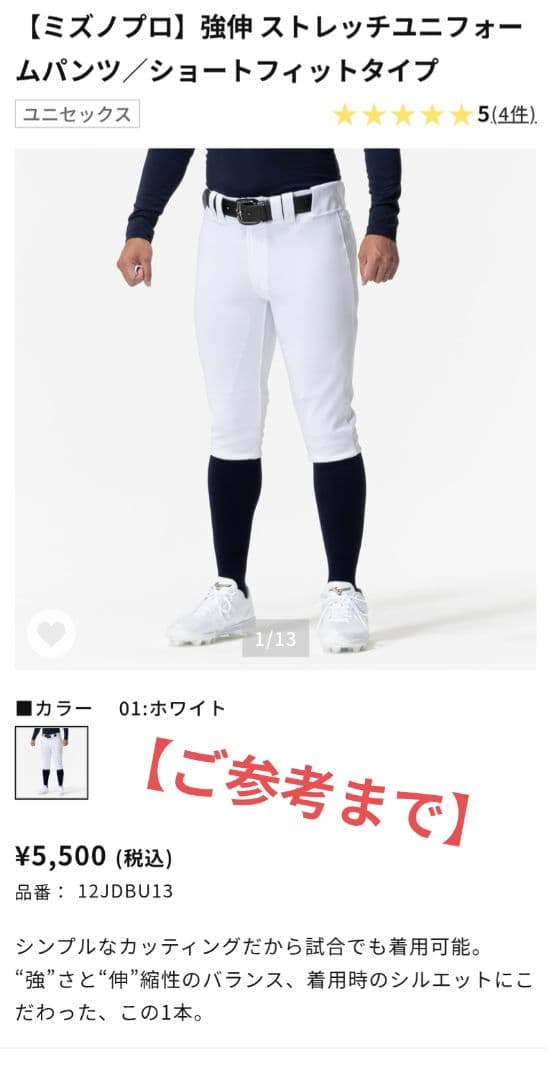Open the main product image of the pants
The width and height of the screenshot is (548, 1080).
pos(275,408)
